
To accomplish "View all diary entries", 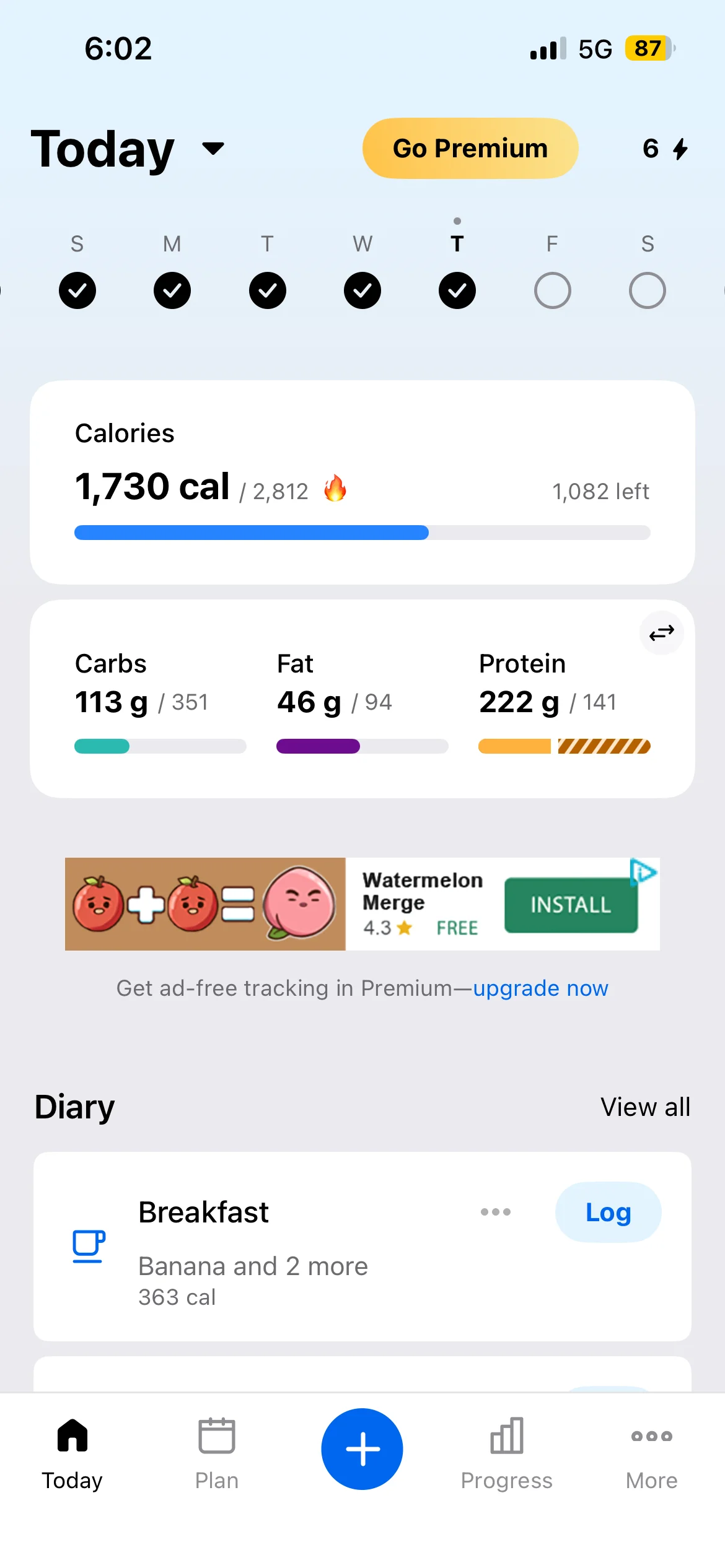I will pos(645,1107).
